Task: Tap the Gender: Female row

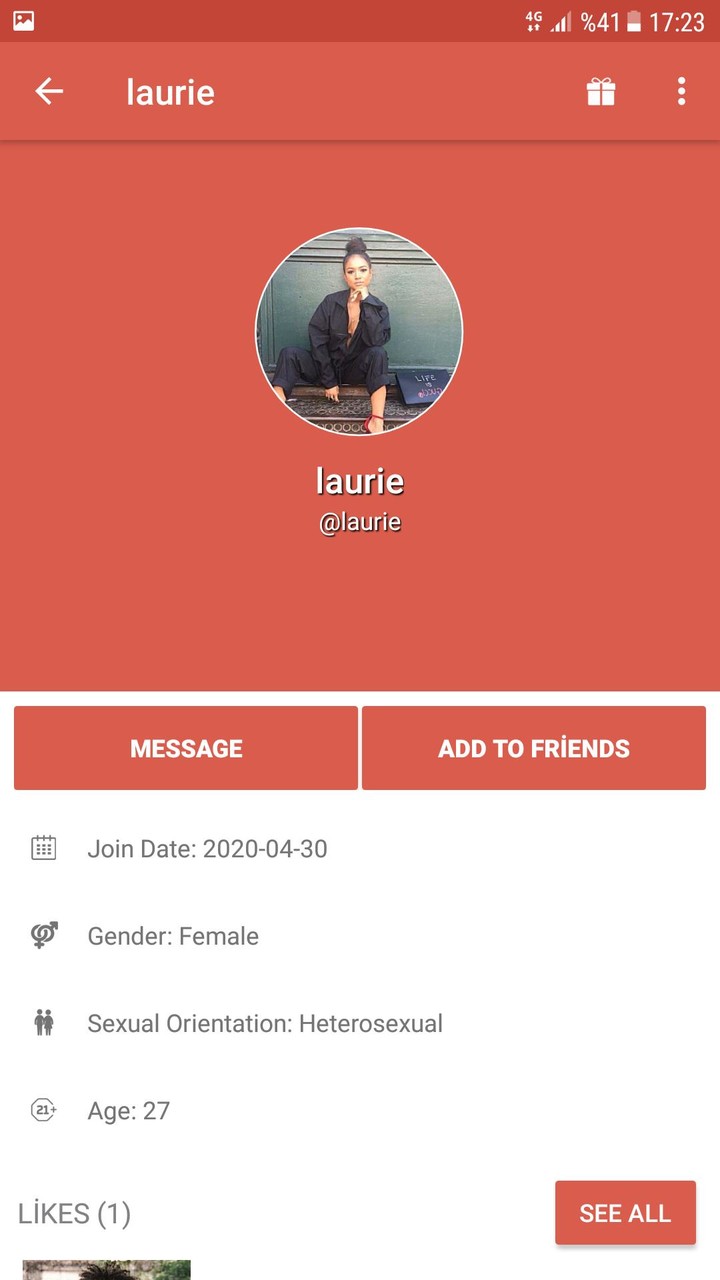Action: 172,936
